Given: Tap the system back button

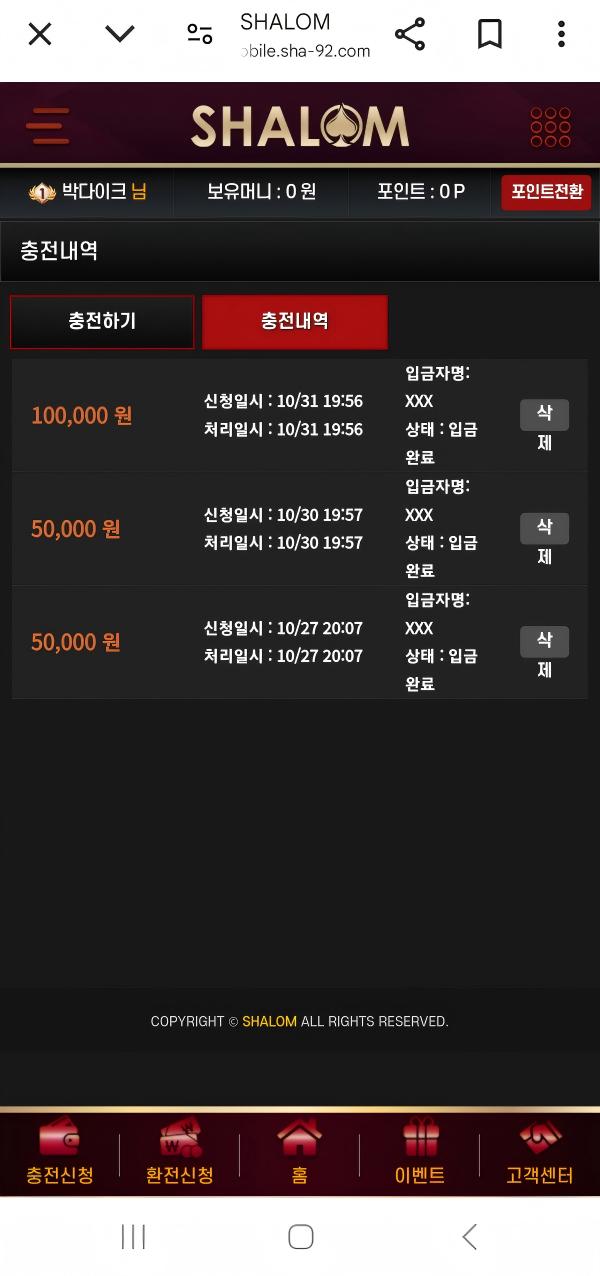Looking at the screenshot, I should click(x=469, y=1237).
